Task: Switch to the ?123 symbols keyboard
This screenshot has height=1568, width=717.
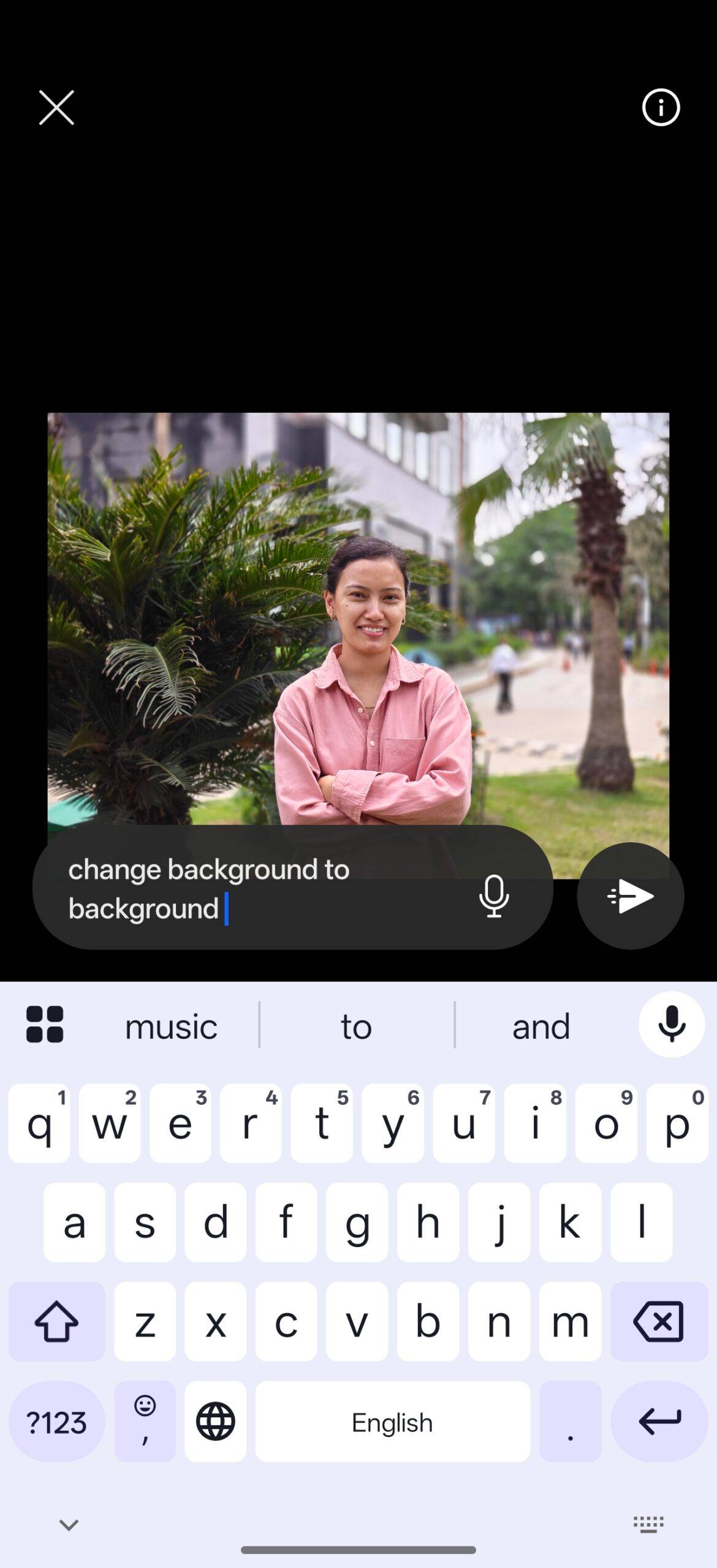Action: [56, 1422]
